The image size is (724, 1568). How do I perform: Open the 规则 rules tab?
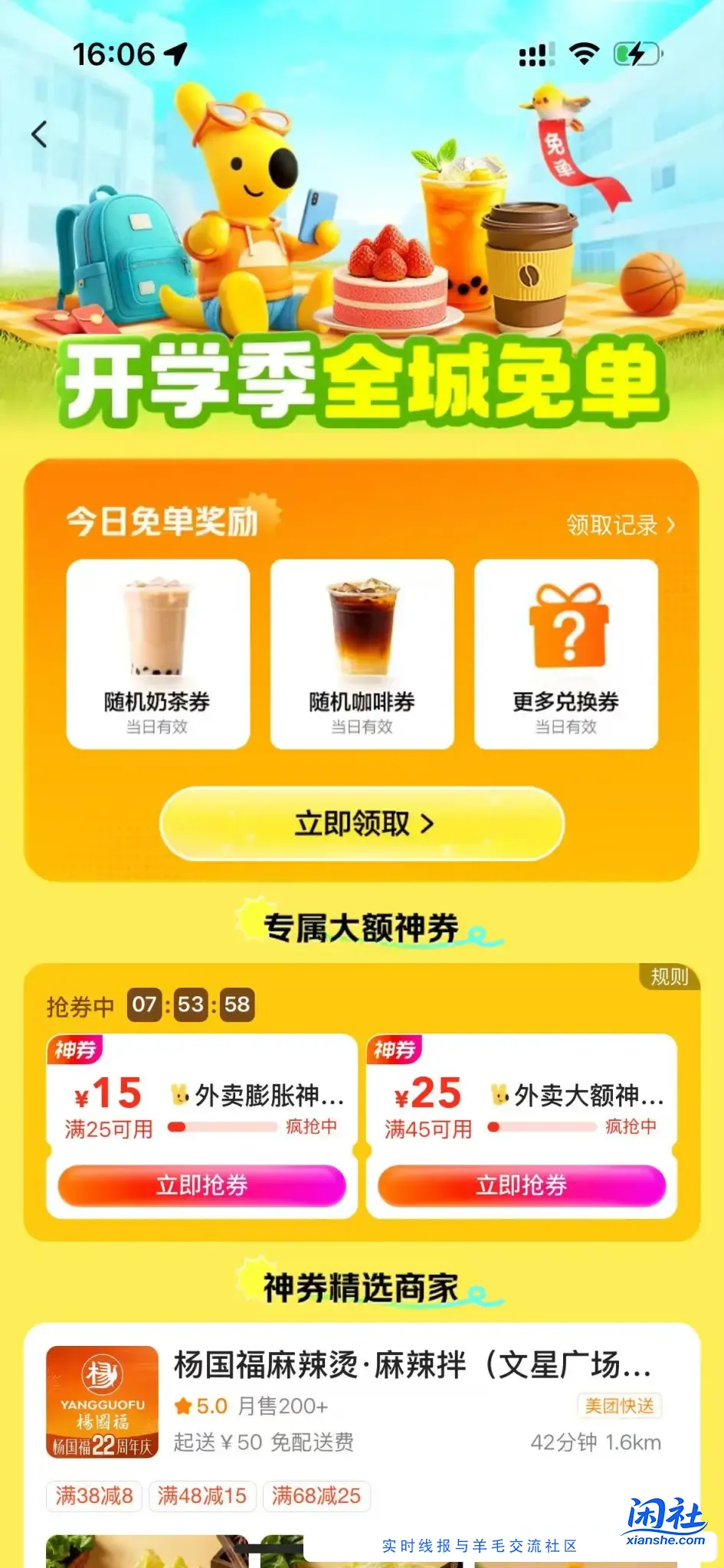point(669,976)
